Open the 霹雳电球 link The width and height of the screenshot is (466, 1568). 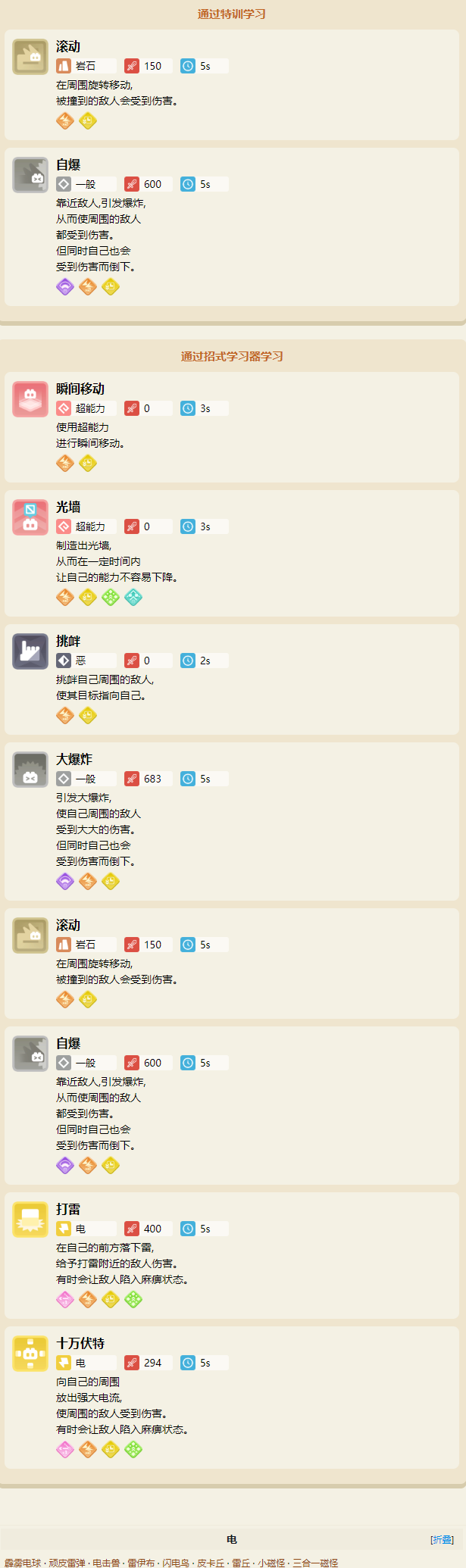pos(23,1562)
